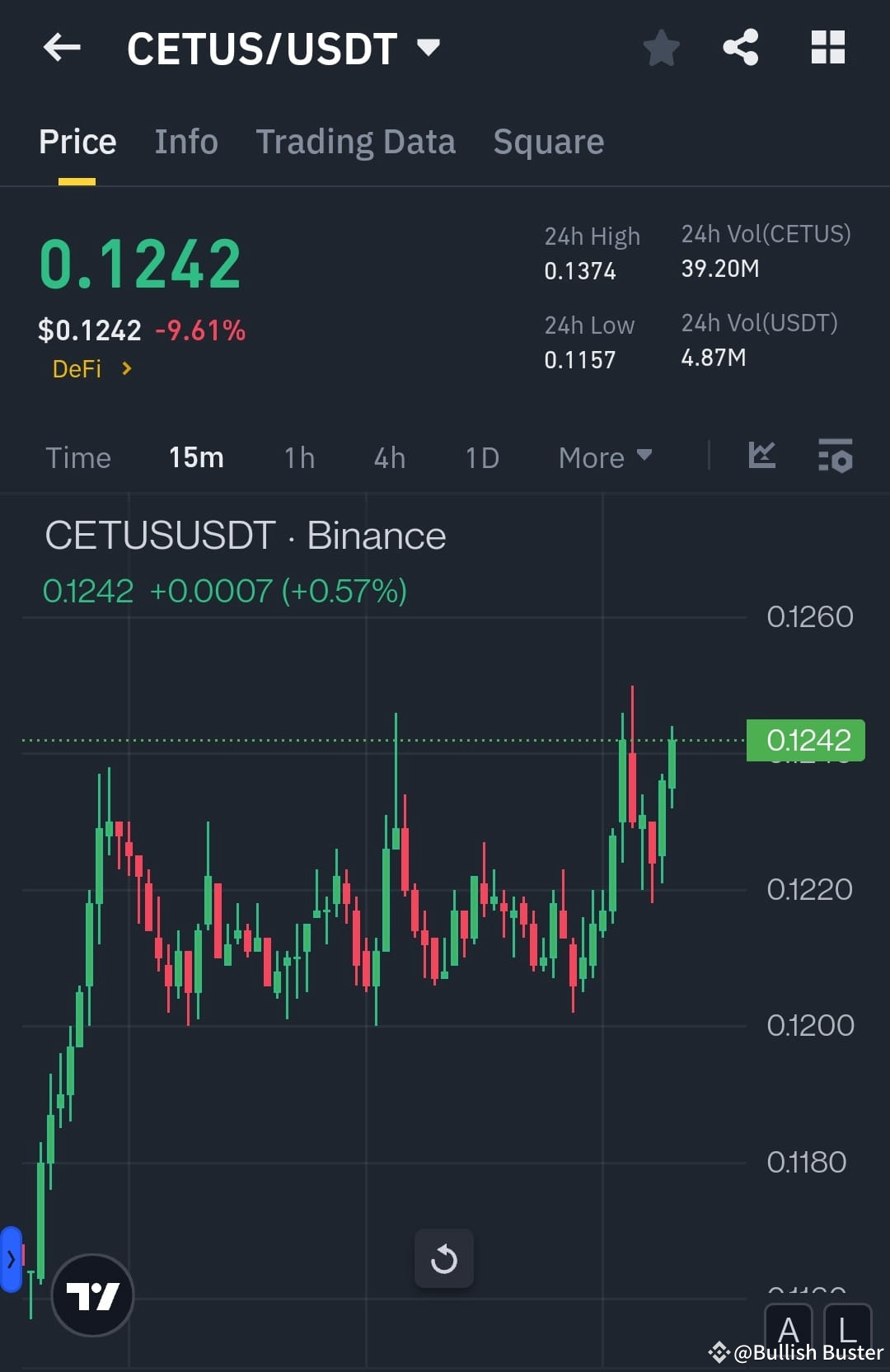Refresh the chart with the reload icon
Viewport: 890px width, 1372px height.
444,1258
